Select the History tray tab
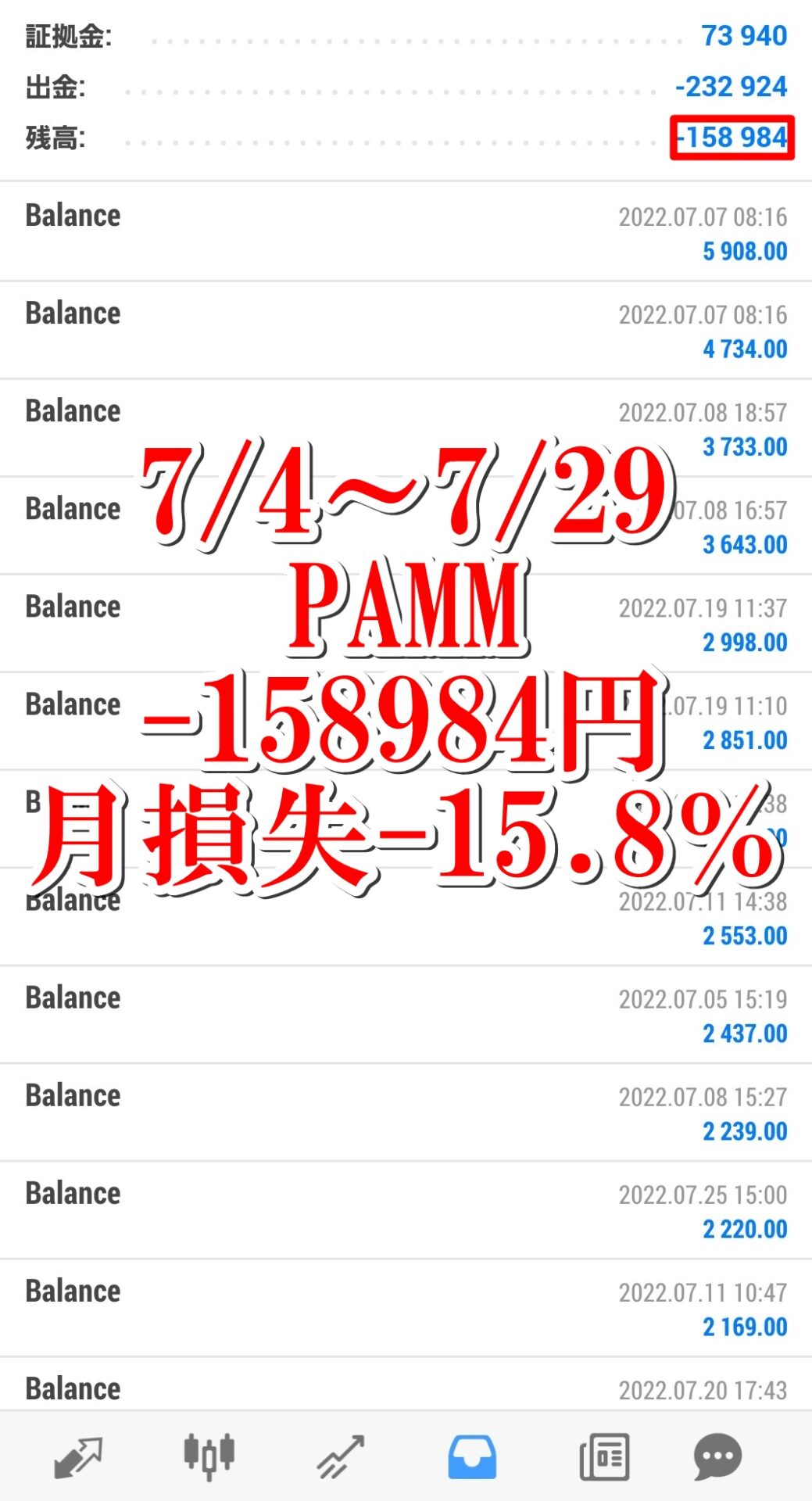The image size is (812, 1501). pyautogui.click(x=471, y=1457)
